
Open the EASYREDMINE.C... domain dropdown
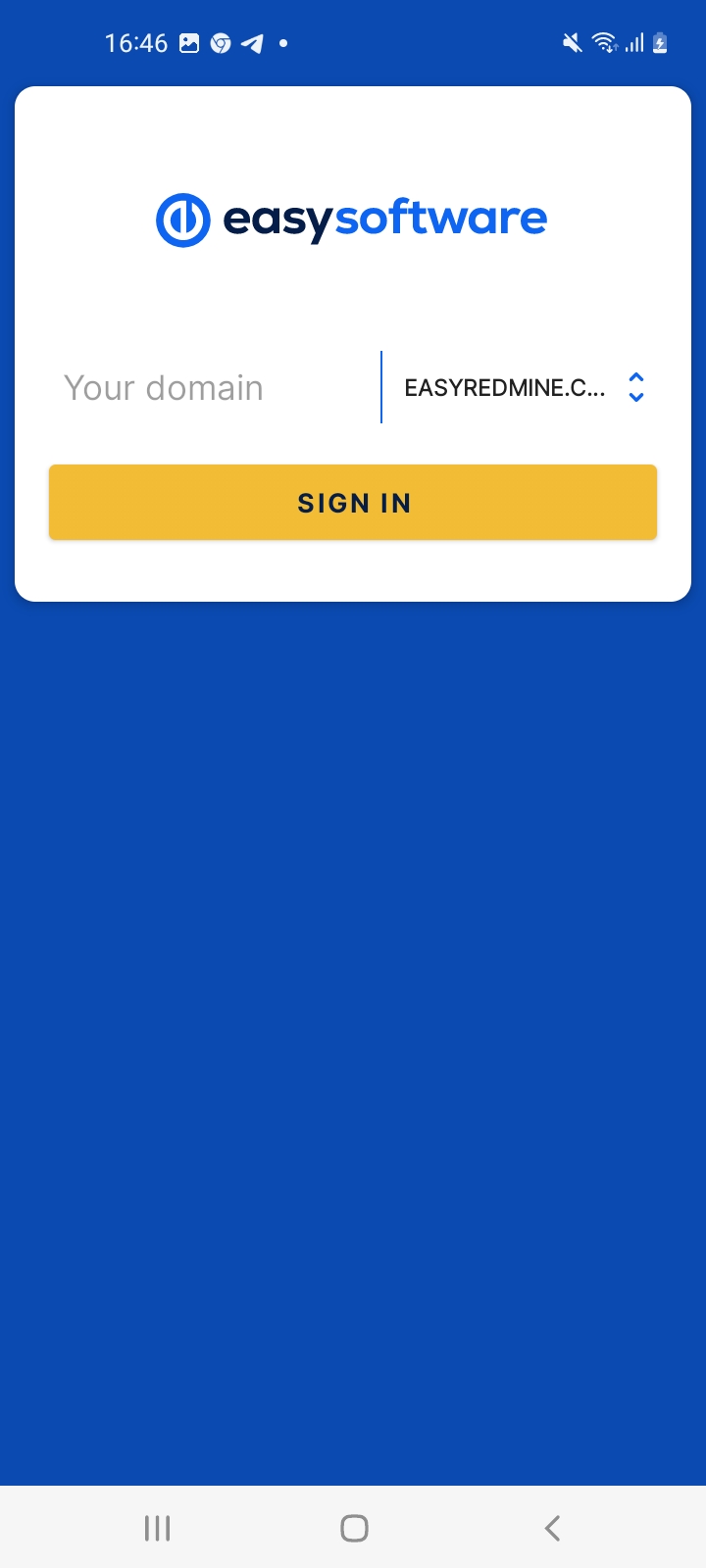coord(522,388)
